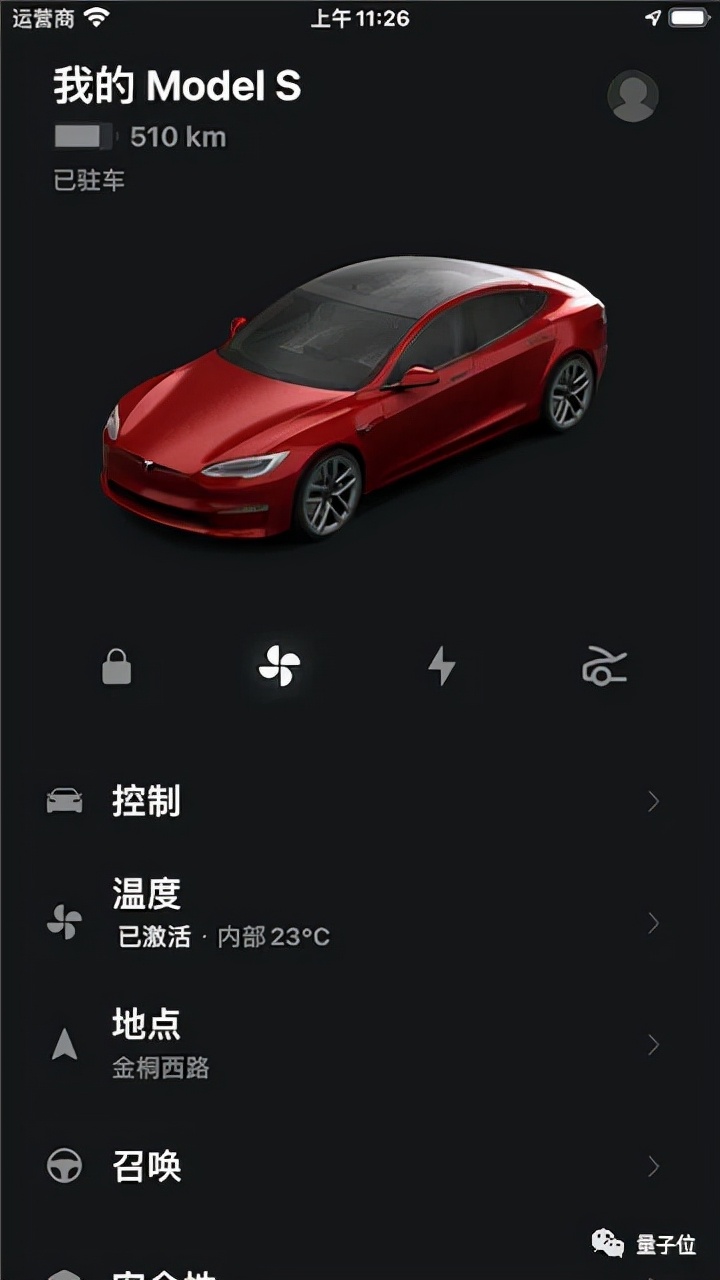Open 地点 location details via chevron
720x1280 pixels.
point(655,1044)
